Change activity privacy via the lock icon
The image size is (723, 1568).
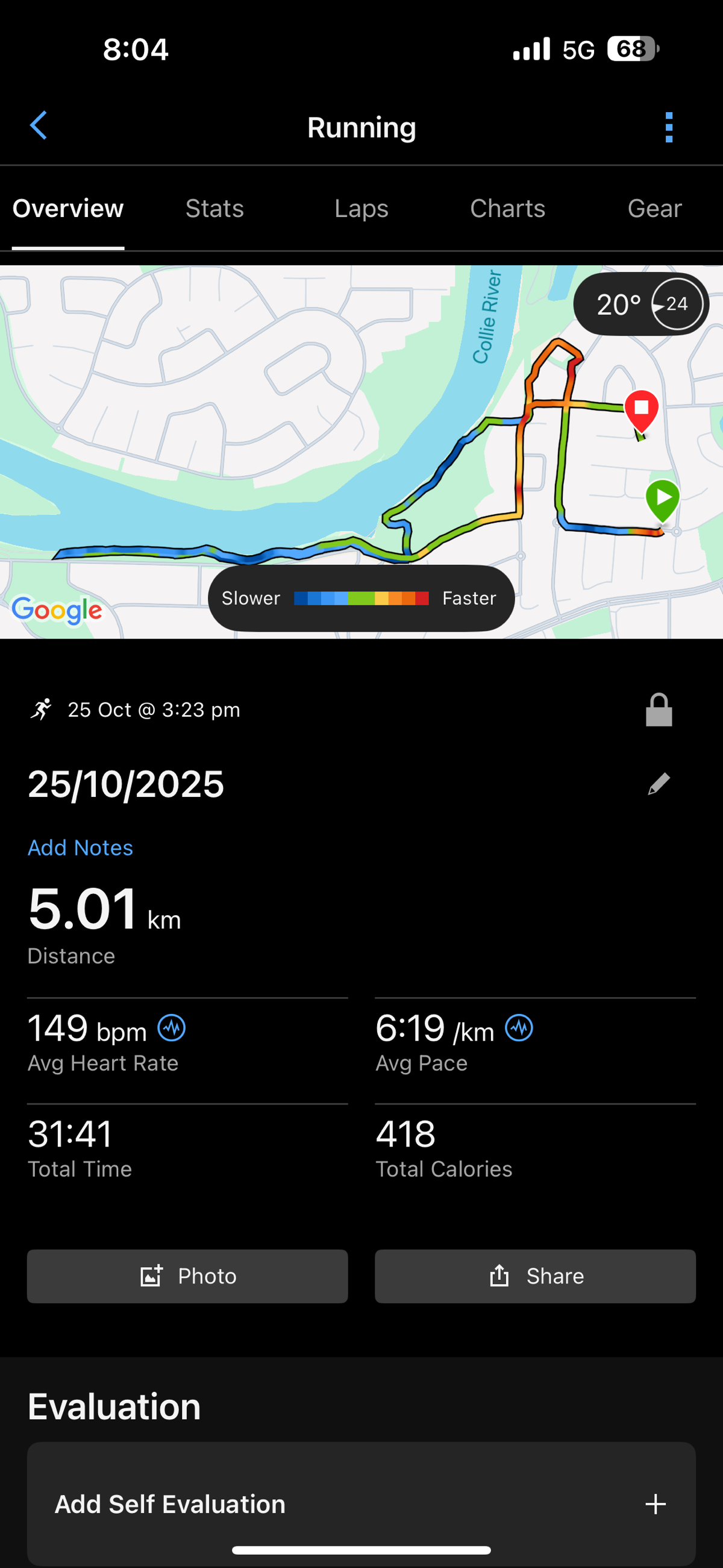(x=659, y=710)
